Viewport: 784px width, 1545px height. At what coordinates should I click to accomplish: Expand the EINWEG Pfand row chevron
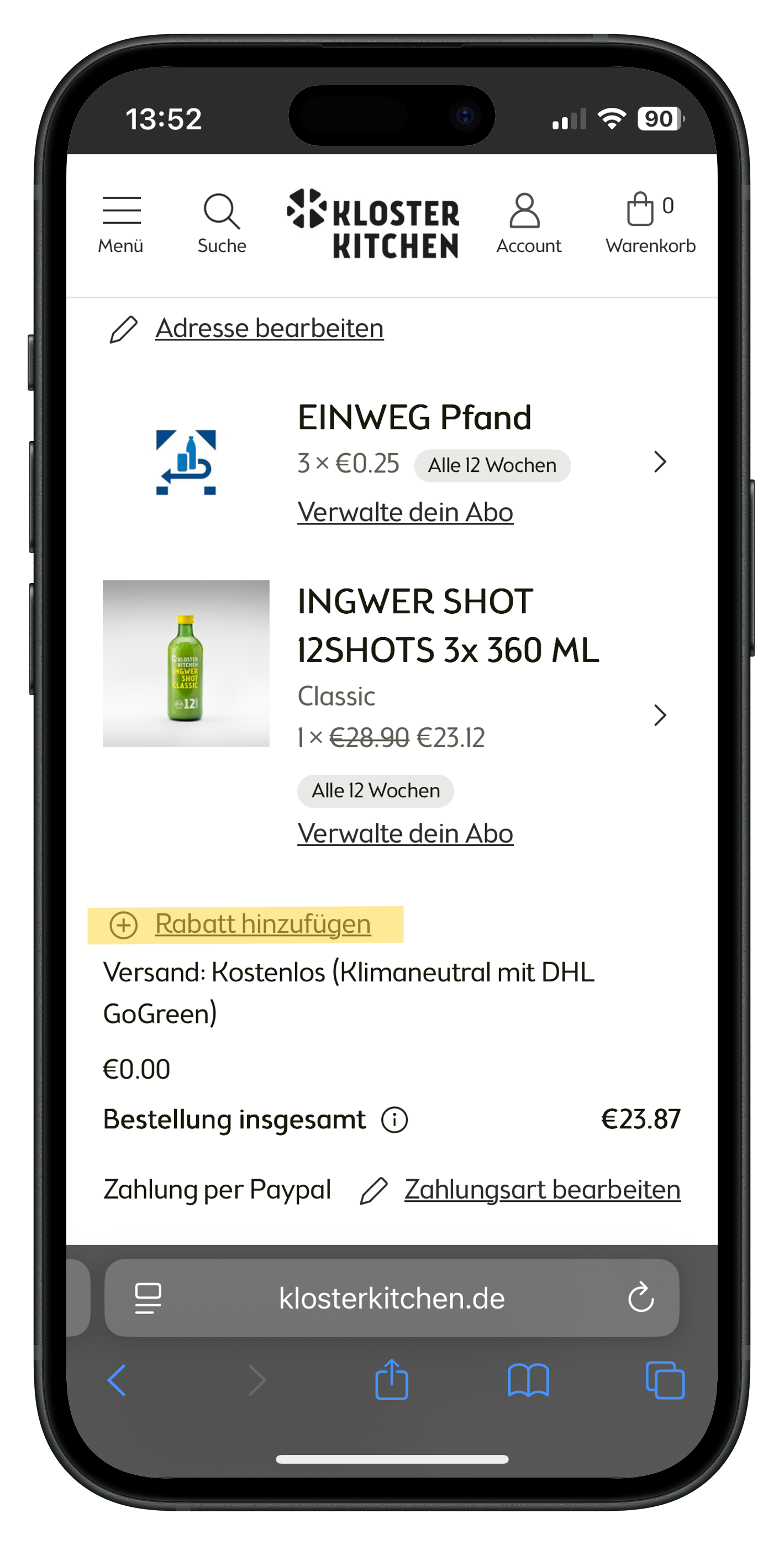[x=660, y=462]
